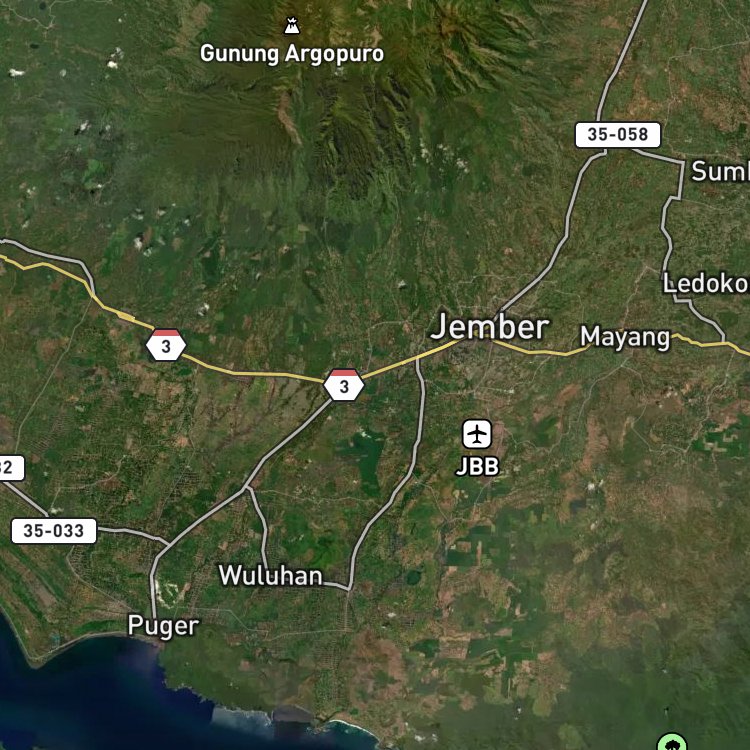Select the JBB airport marker

pos(477,434)
